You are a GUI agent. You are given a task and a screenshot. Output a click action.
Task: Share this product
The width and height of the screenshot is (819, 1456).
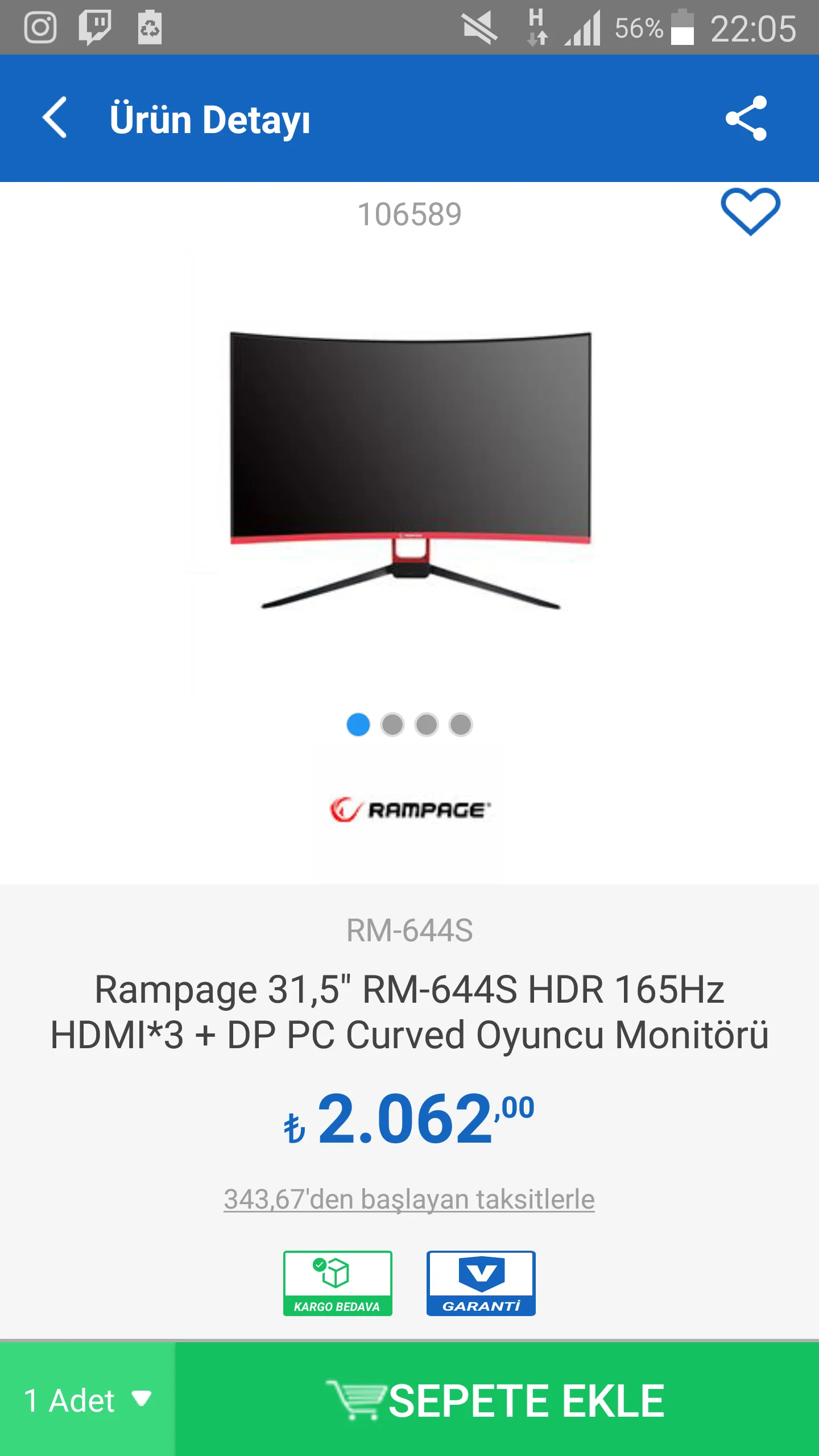pos(746,118)
